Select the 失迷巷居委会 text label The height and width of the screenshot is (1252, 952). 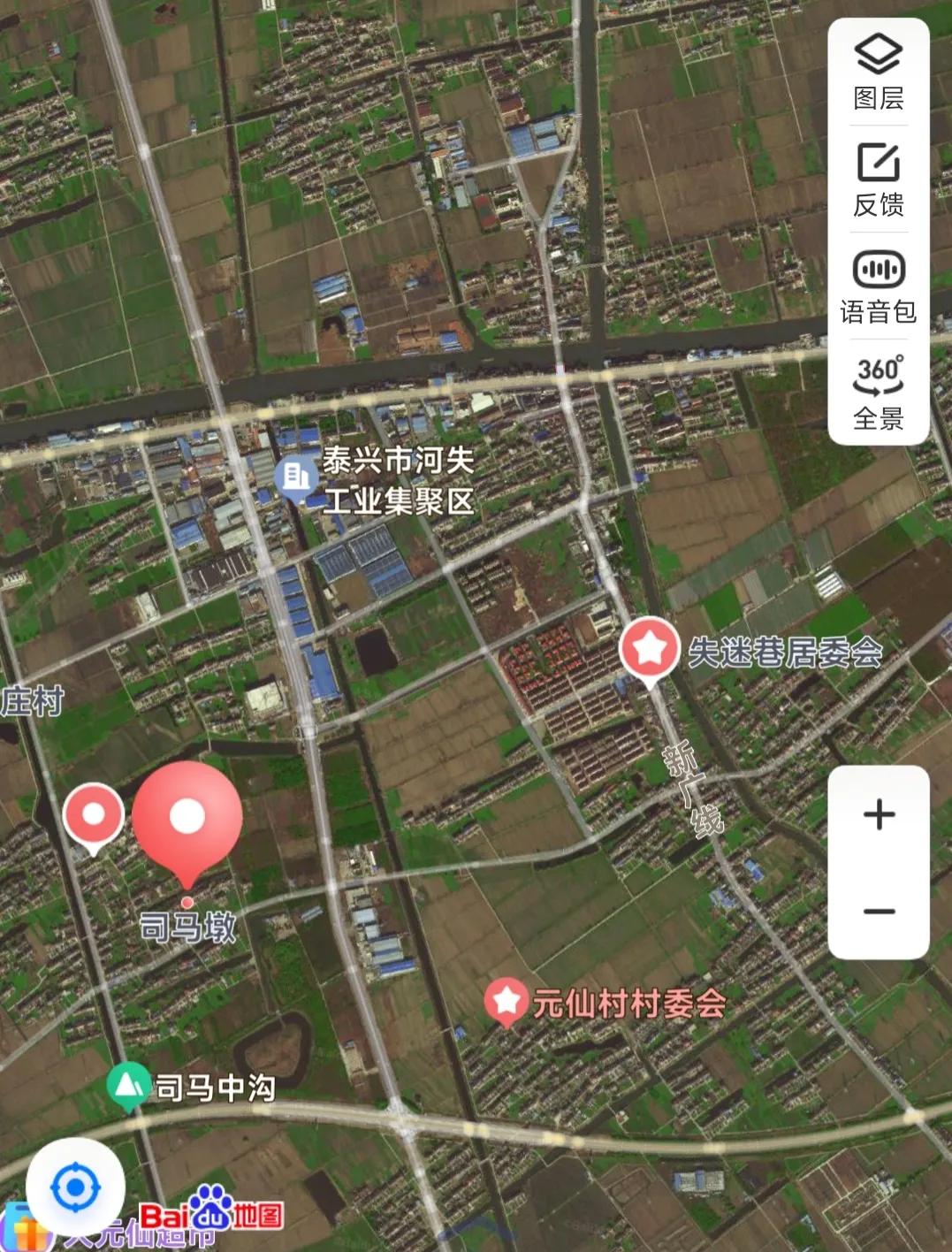pos(785,653)
